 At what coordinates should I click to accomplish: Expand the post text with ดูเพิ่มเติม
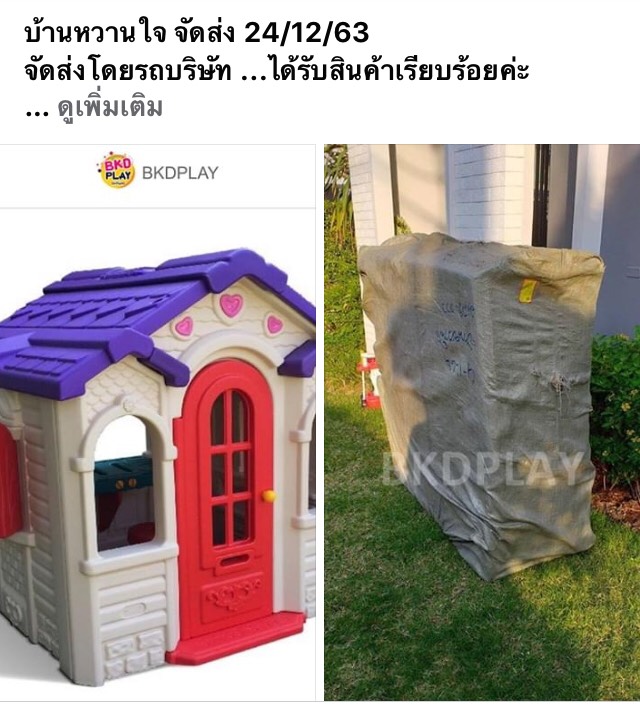click(110, 108)
